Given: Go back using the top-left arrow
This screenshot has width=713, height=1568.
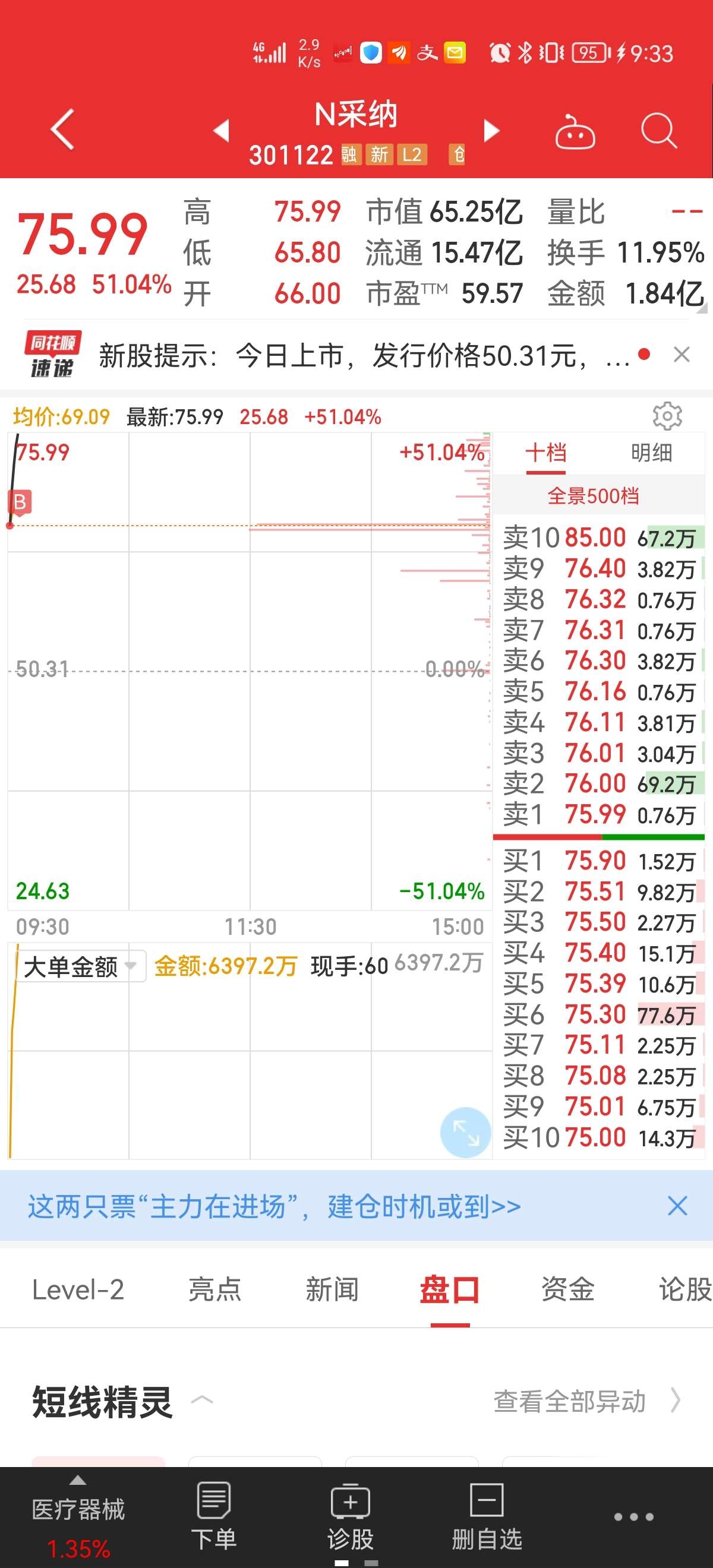Looking at the screenshot, I should 63,129.
